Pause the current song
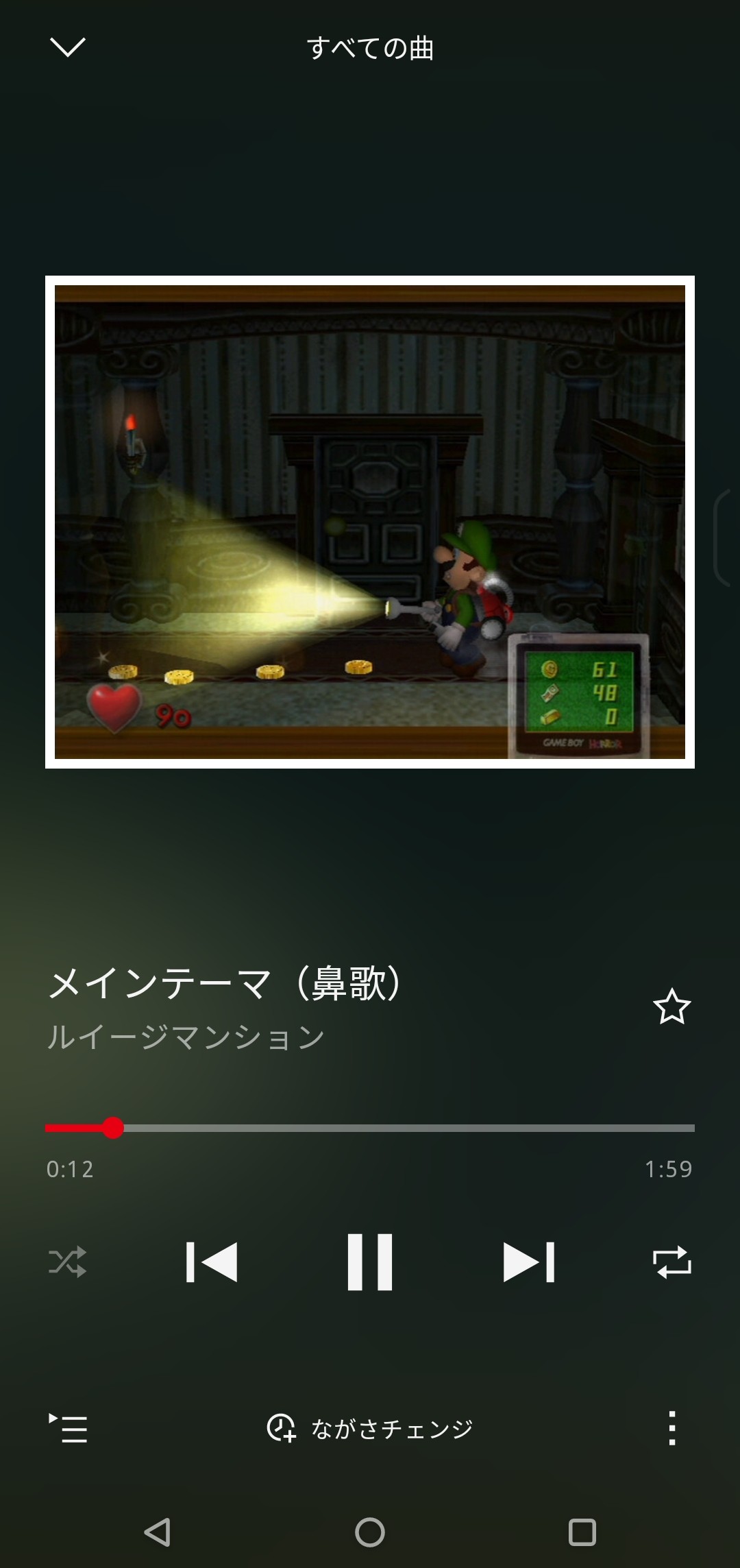740x1568 pixels. [370, 1262]
